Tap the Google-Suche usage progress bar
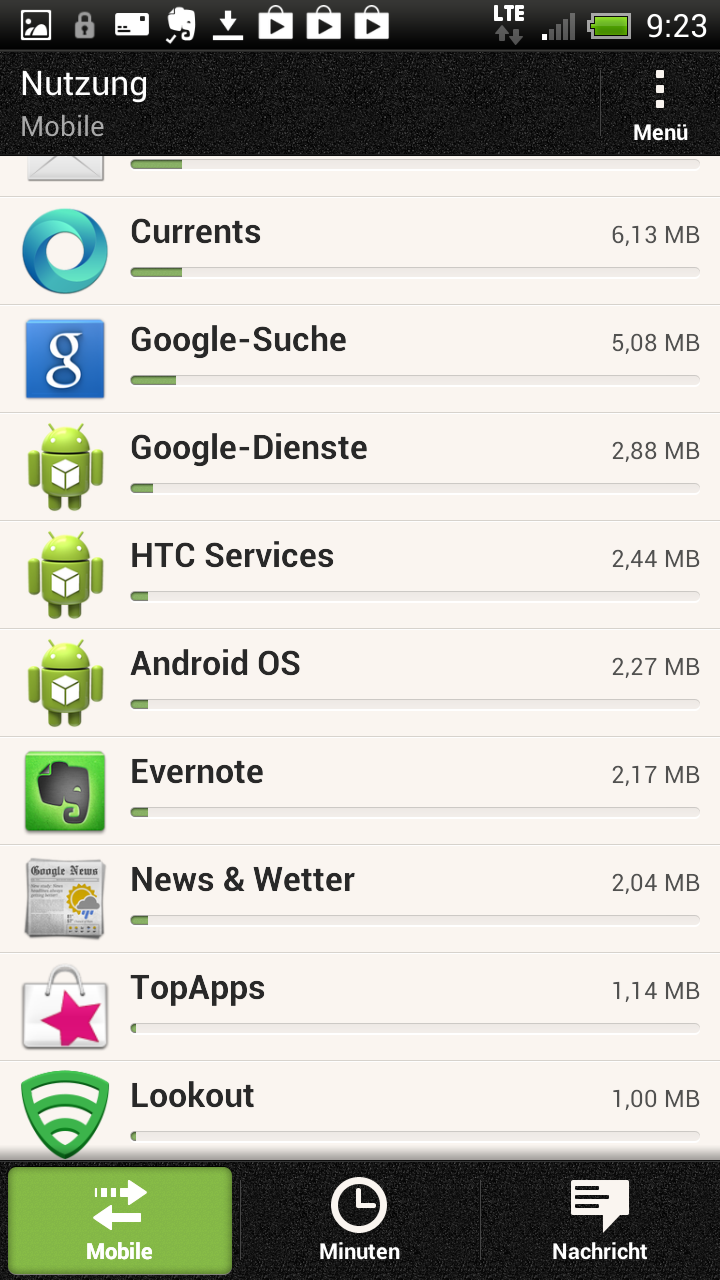 pyautogui.click(x=414, y=380)
